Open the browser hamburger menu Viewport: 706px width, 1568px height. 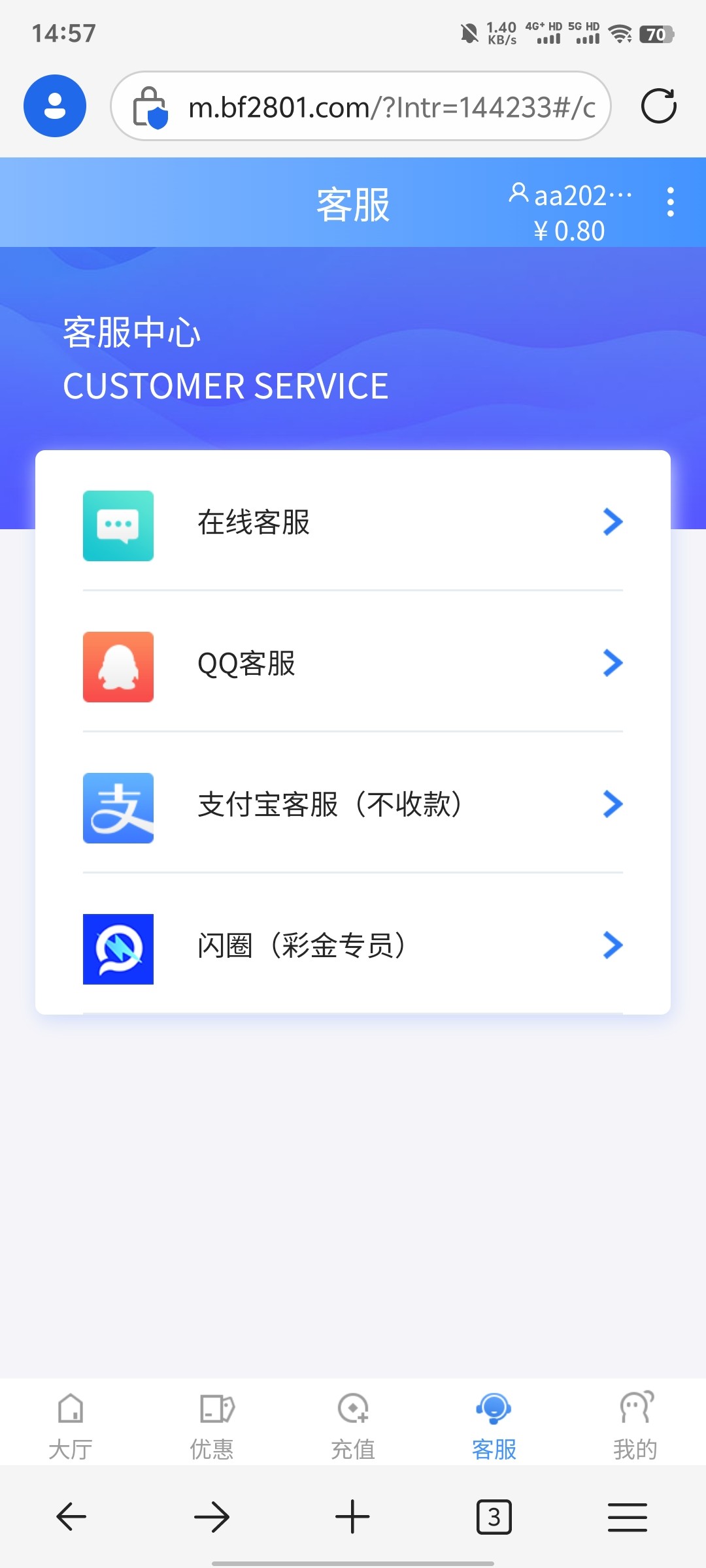628,1516
